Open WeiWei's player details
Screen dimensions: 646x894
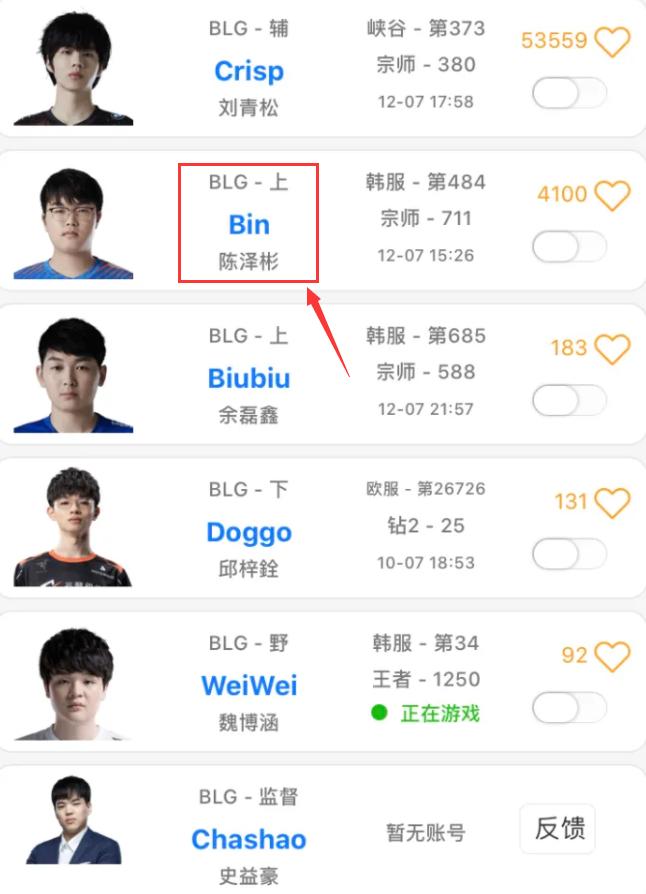(x=249, y=686)
